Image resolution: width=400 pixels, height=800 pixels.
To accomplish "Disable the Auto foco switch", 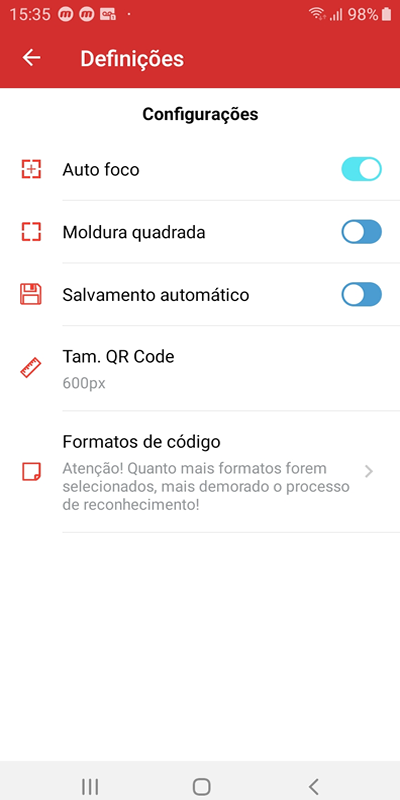I will point(361,169).
